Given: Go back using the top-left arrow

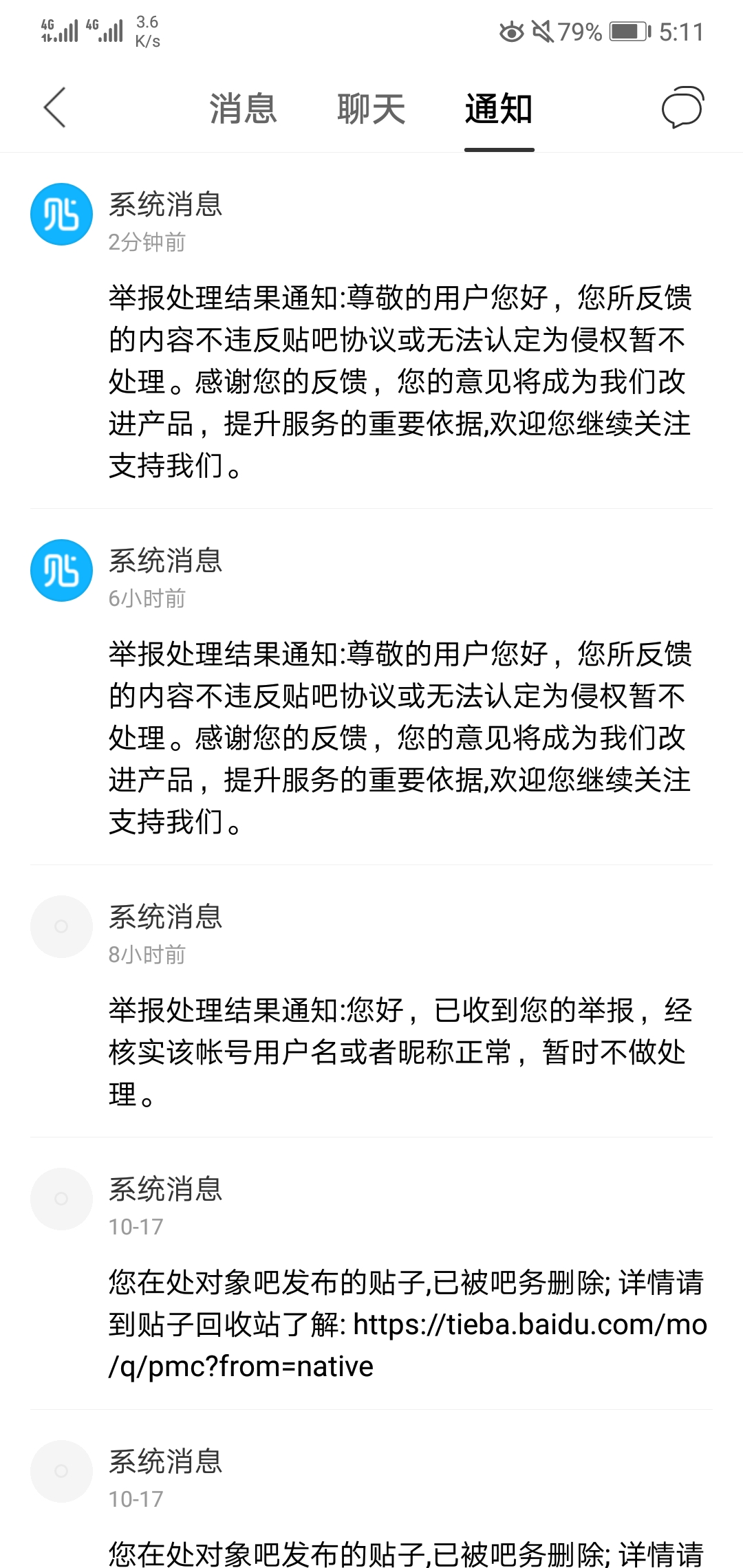Looking at the screenshot, I should pyautogui.click(x=55, y=108).
